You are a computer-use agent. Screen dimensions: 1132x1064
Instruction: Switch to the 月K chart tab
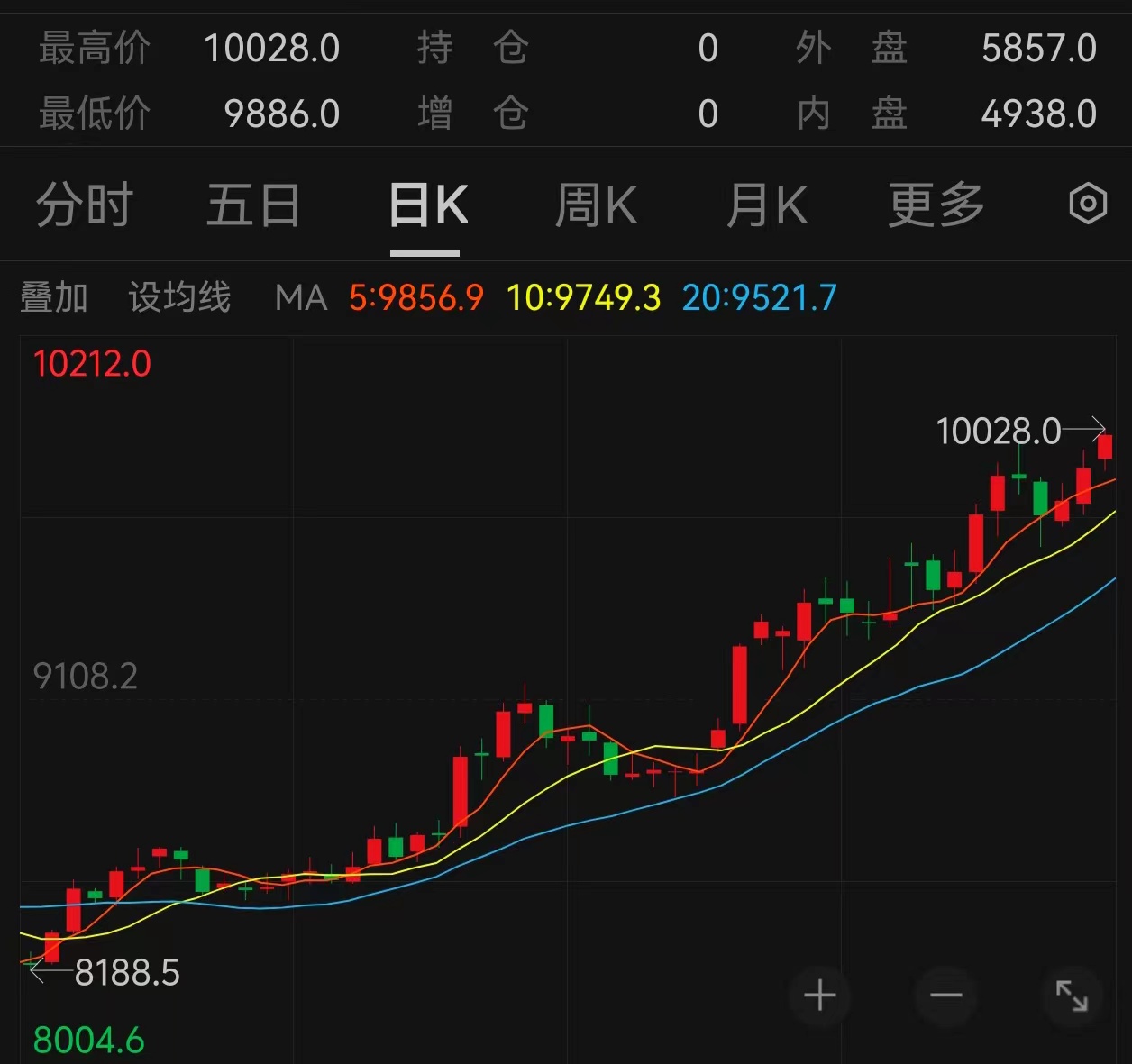click(766, 205)
